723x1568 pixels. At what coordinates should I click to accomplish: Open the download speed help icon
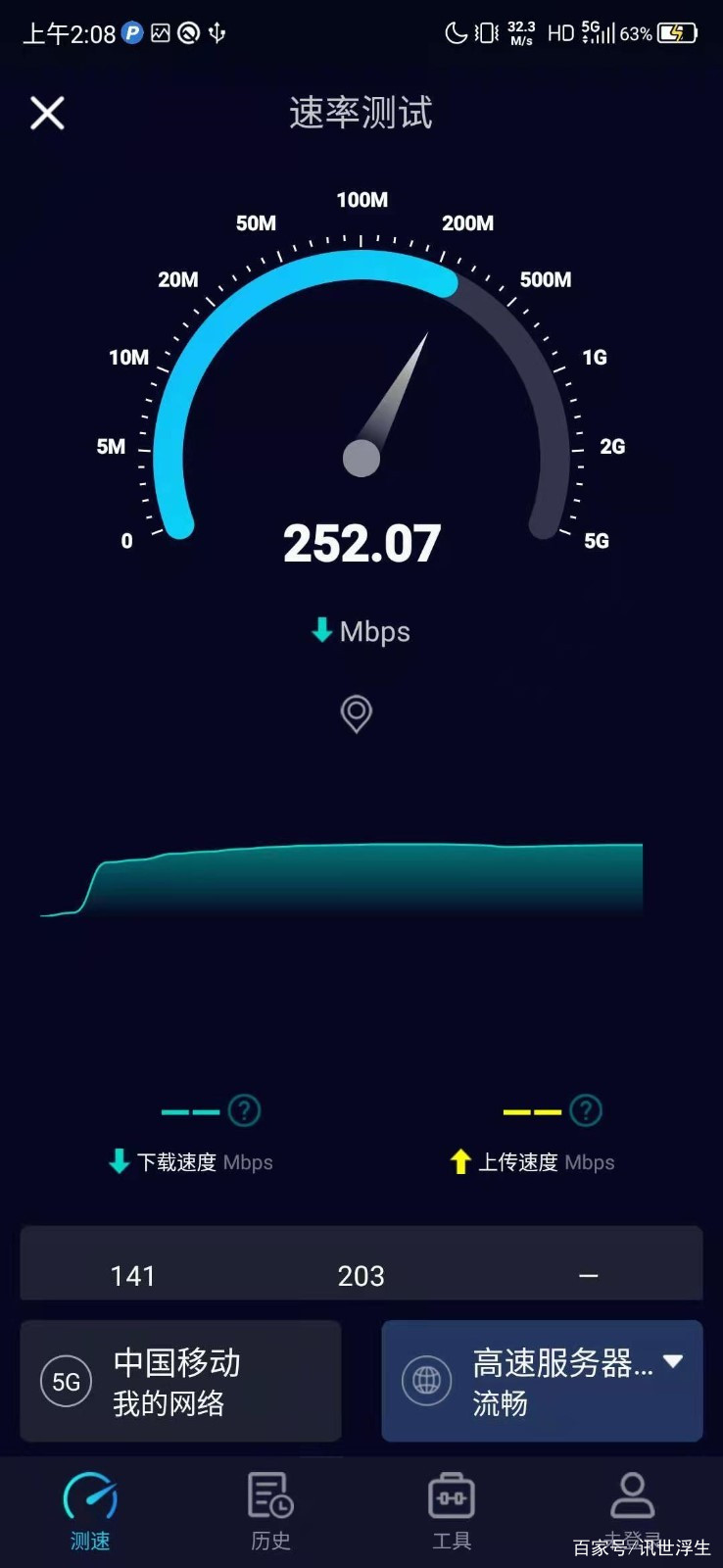[x=244, y=1110]
